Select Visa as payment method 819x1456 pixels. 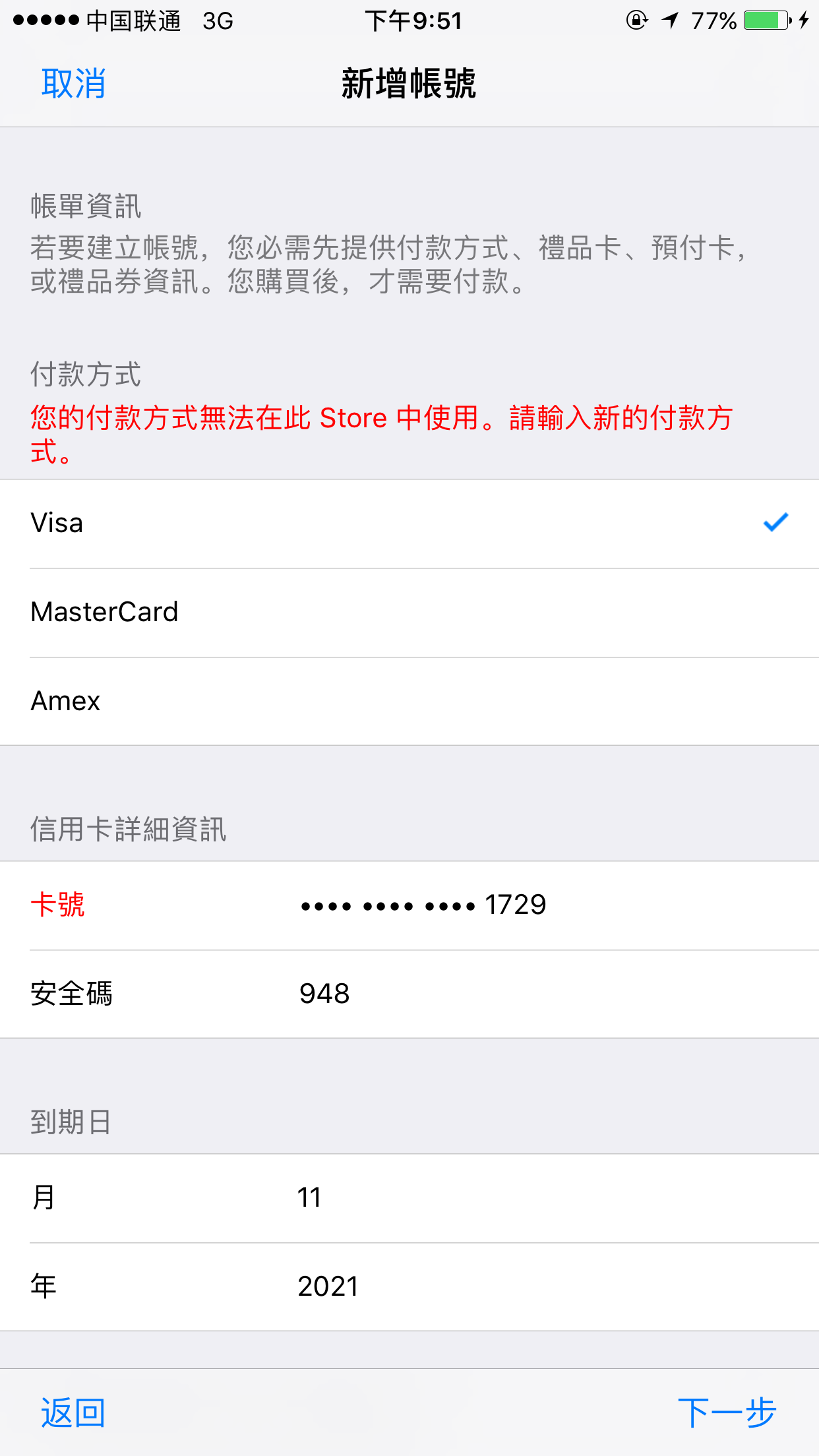click(x=409, y=524)
